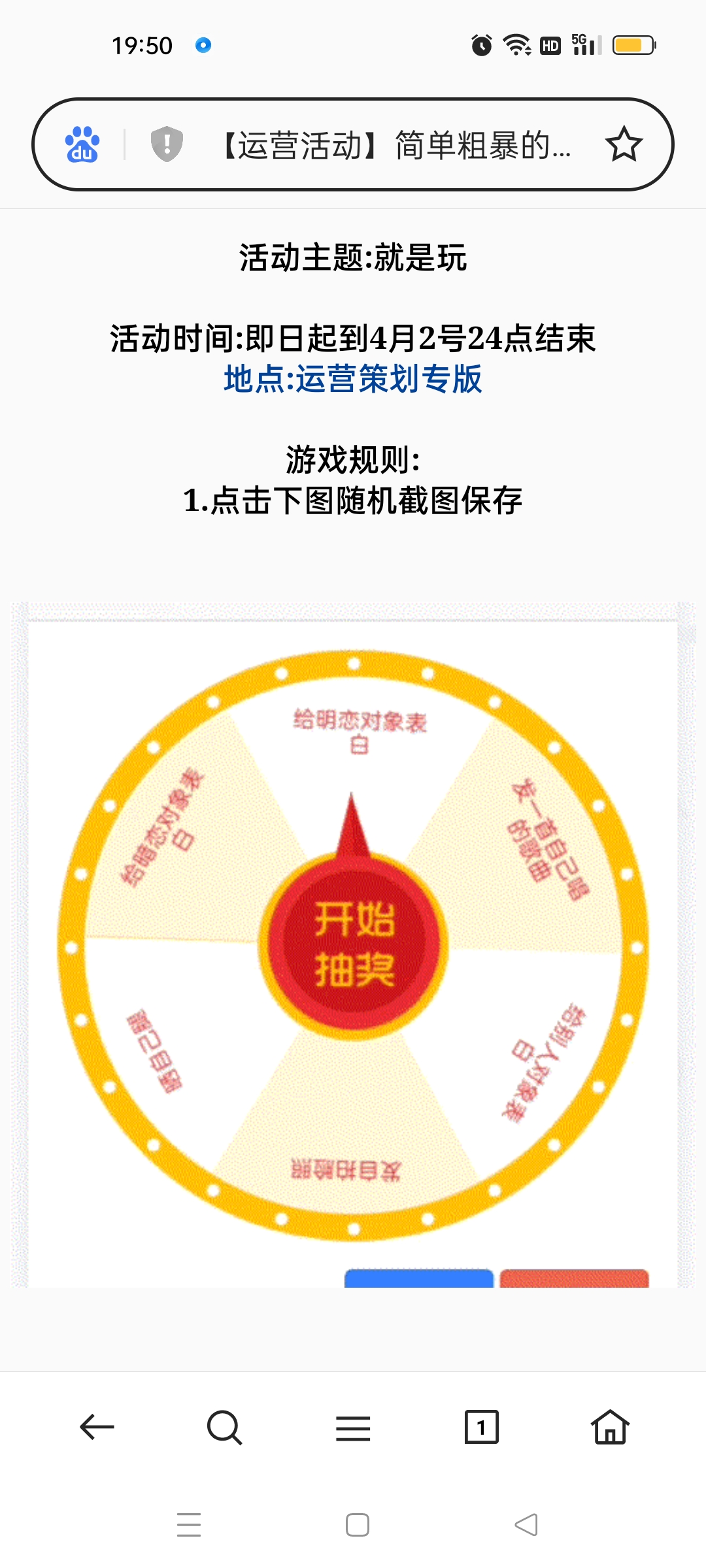Go back with the browser back arrow
Image resolution: width=706 pixels, height=1568 pixels.
[x=97, y=1427]
